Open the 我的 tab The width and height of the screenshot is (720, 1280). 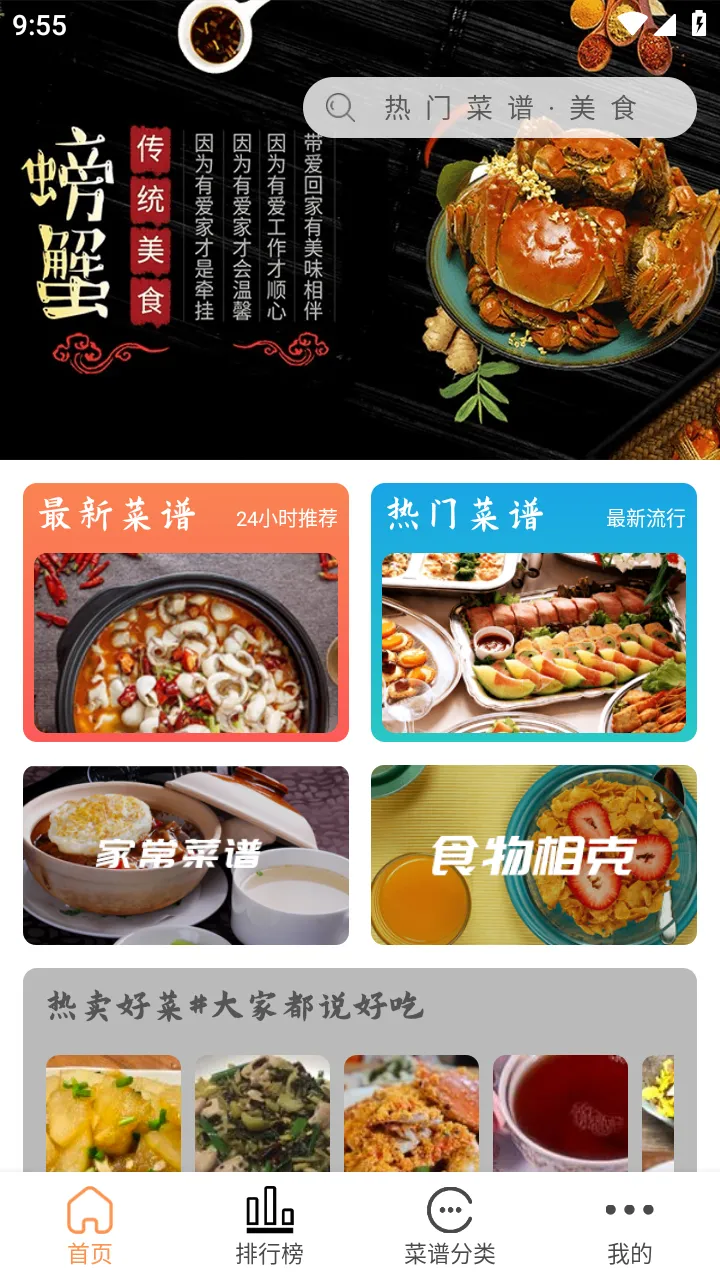tap(630, 1226)
